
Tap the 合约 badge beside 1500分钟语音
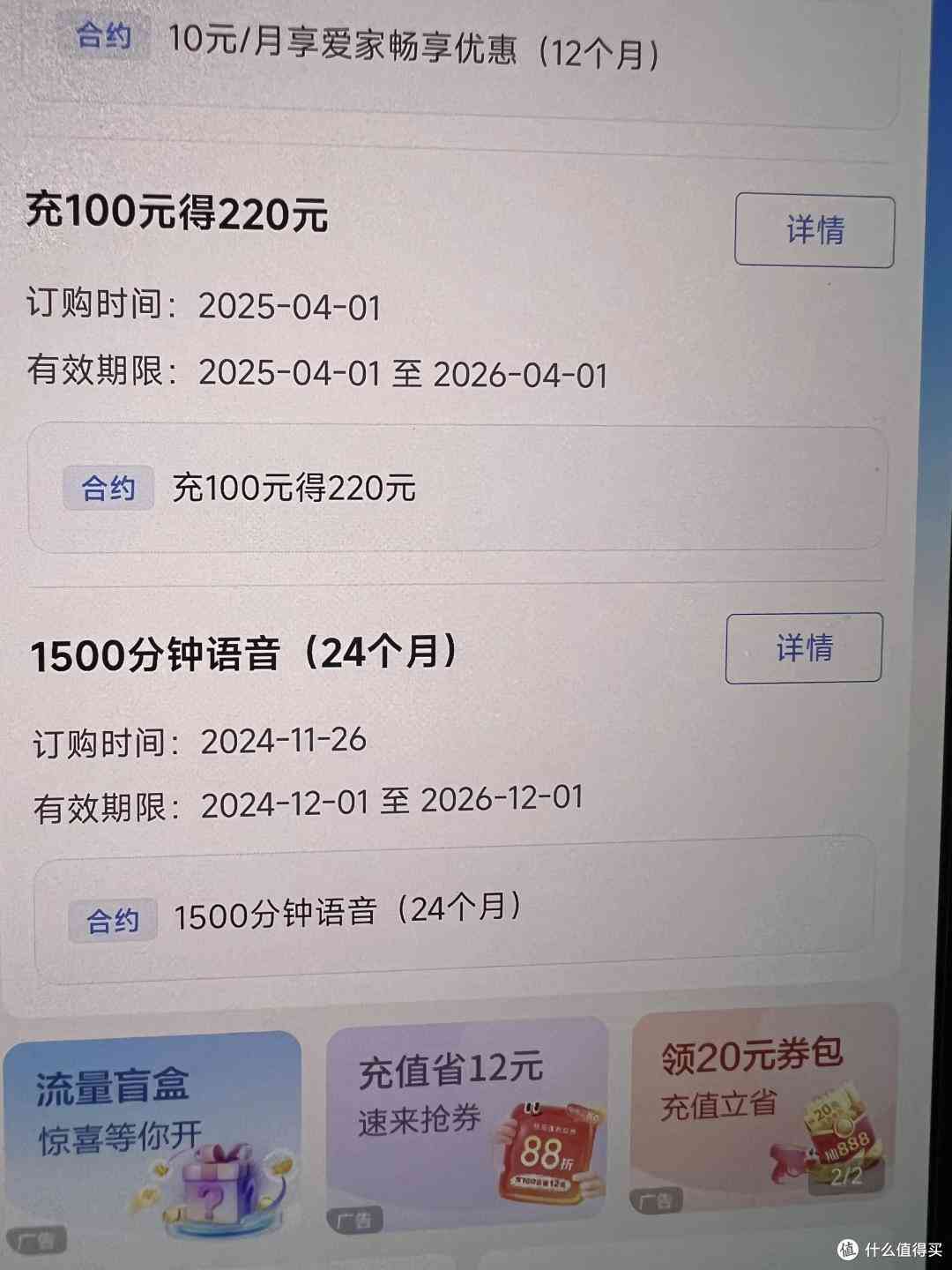[111, 917]
